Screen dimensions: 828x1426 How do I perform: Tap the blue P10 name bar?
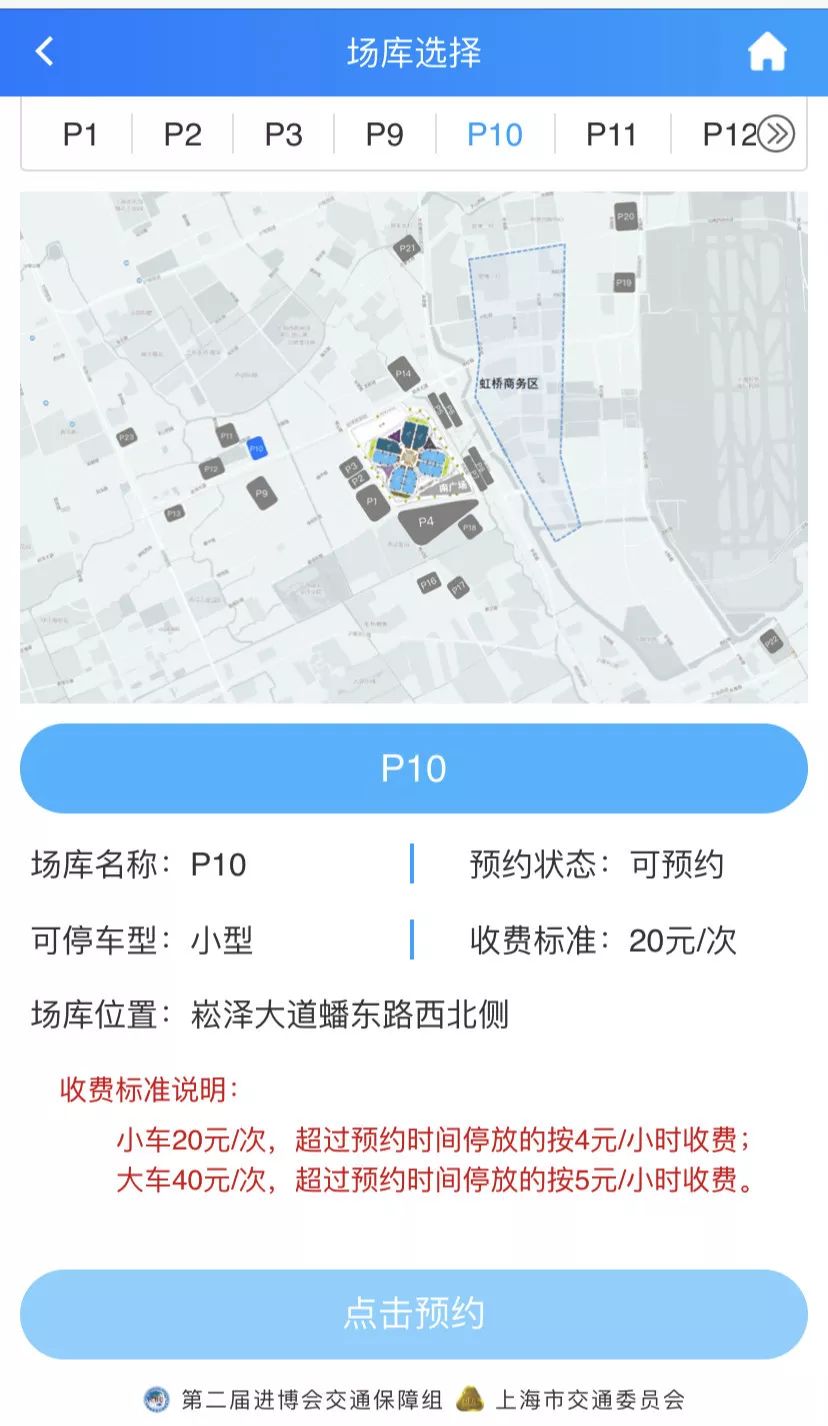414,768
